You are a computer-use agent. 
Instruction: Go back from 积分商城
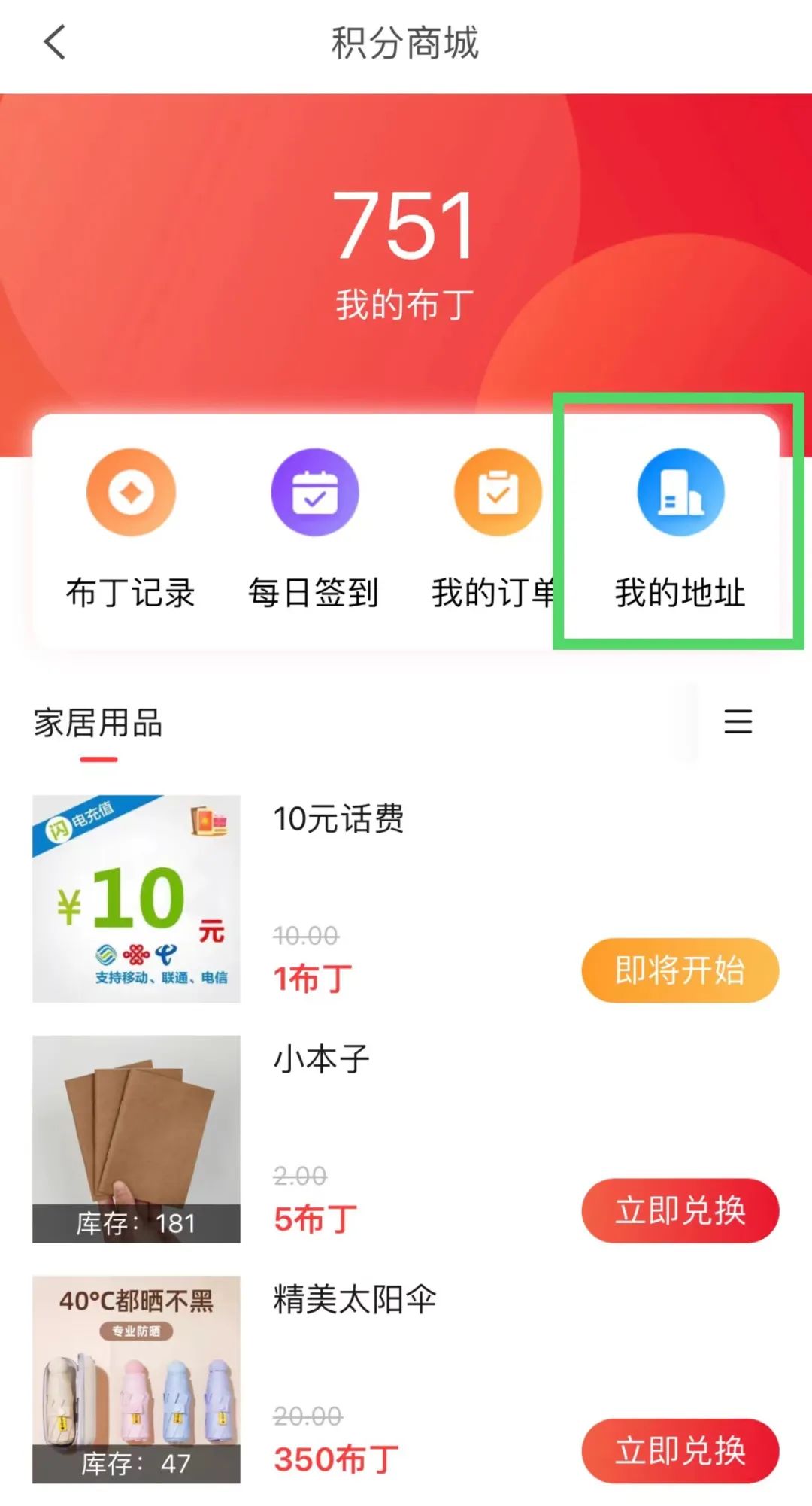click(x=55, y=42)
